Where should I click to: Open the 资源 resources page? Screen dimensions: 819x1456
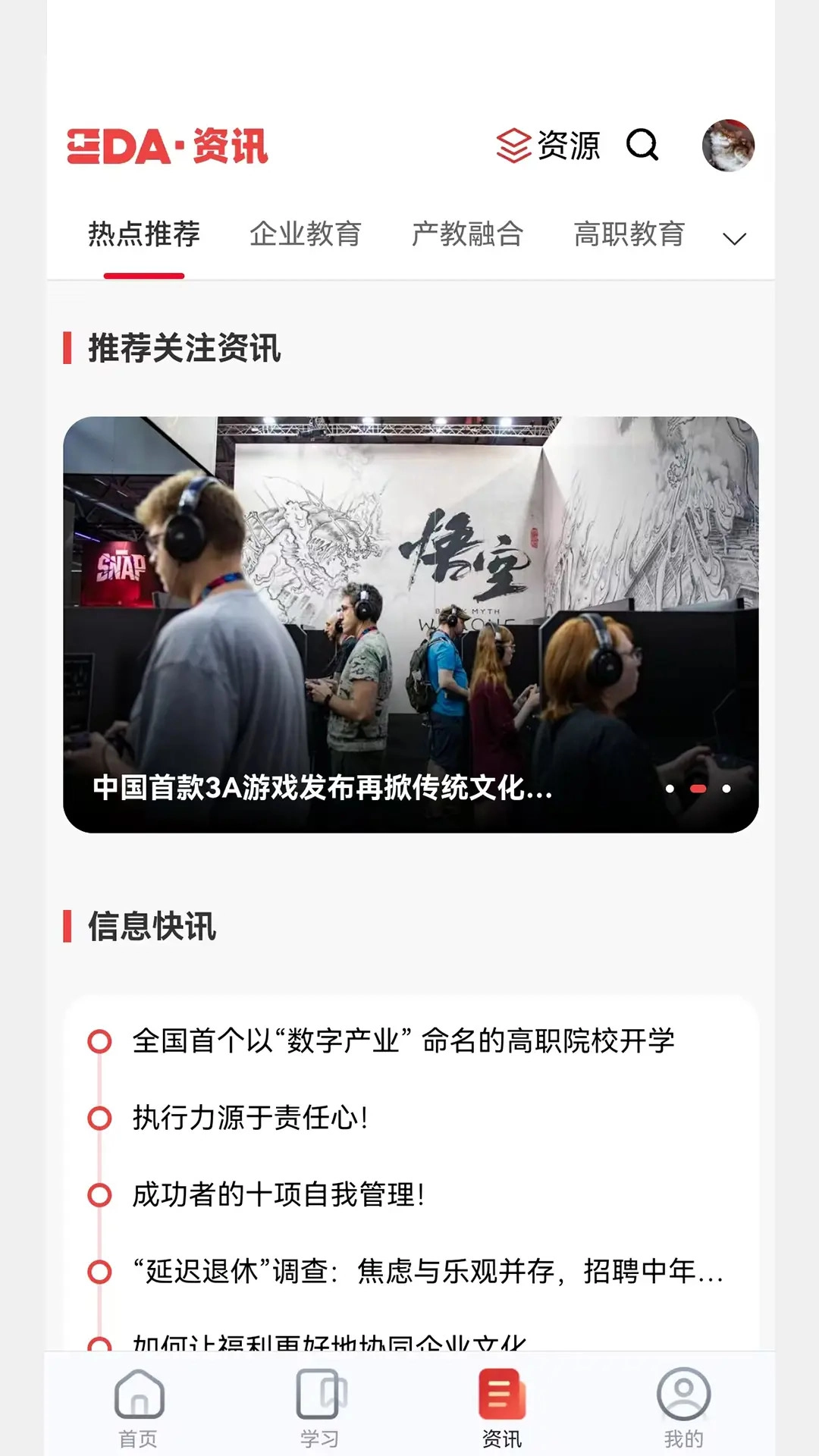coord(548,146)
